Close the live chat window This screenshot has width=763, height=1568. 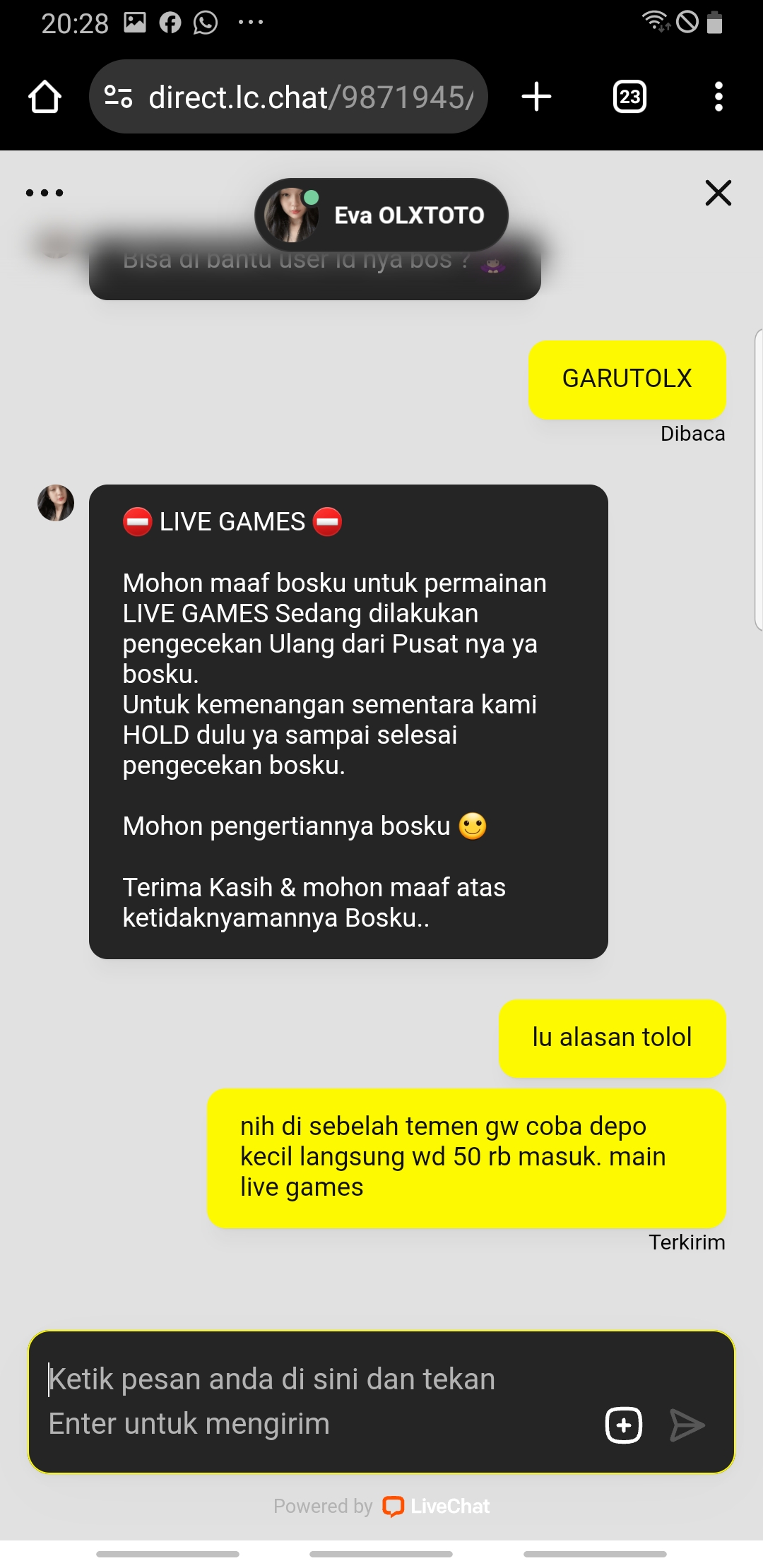[x=718, y=193]
